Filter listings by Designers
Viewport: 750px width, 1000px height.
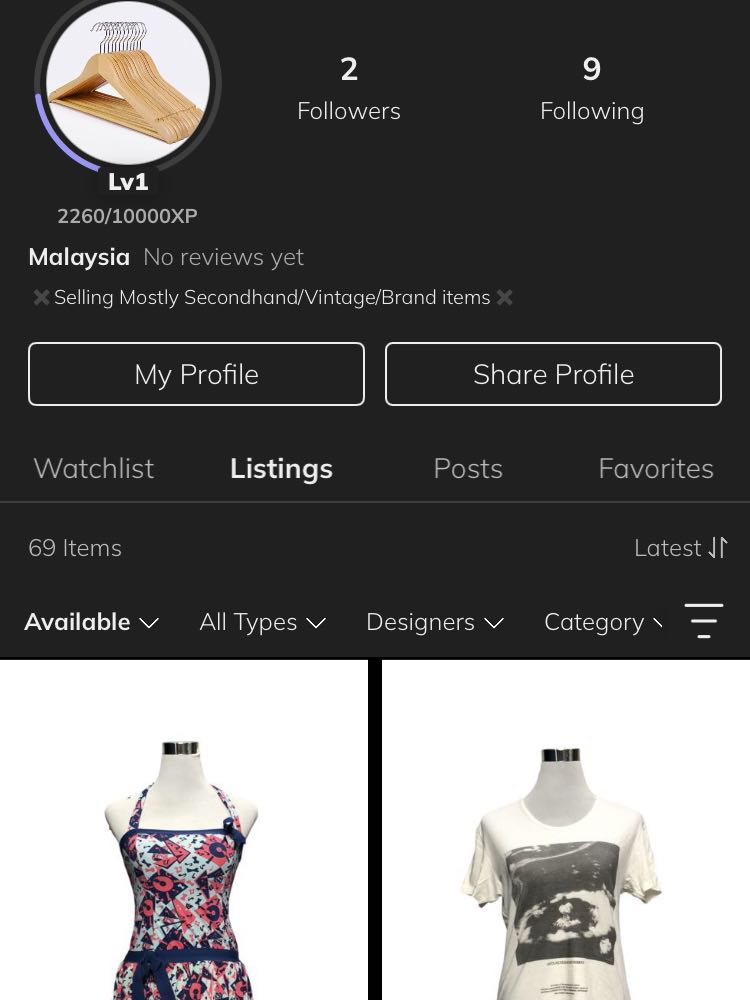[434, 622]
